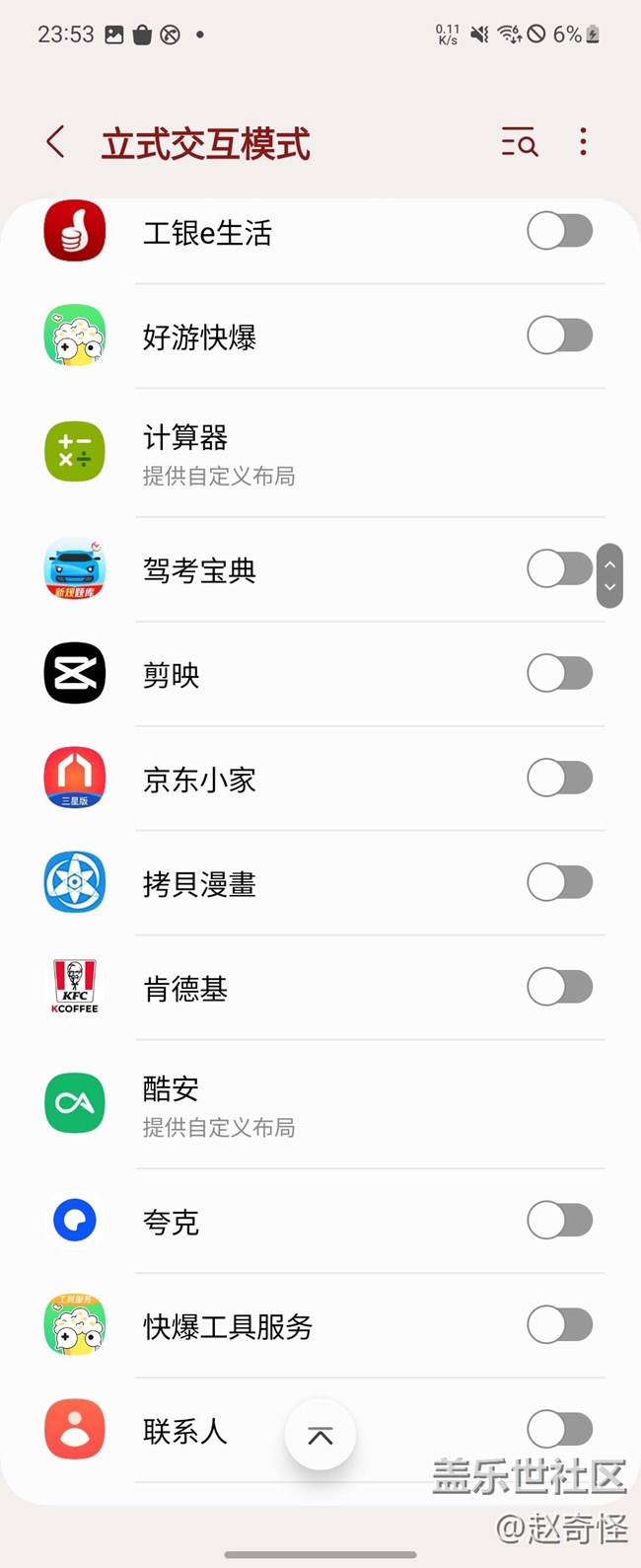Jump to top with the floating arrow button
The image size is (641, 1568).
[x=320, y=1435]
